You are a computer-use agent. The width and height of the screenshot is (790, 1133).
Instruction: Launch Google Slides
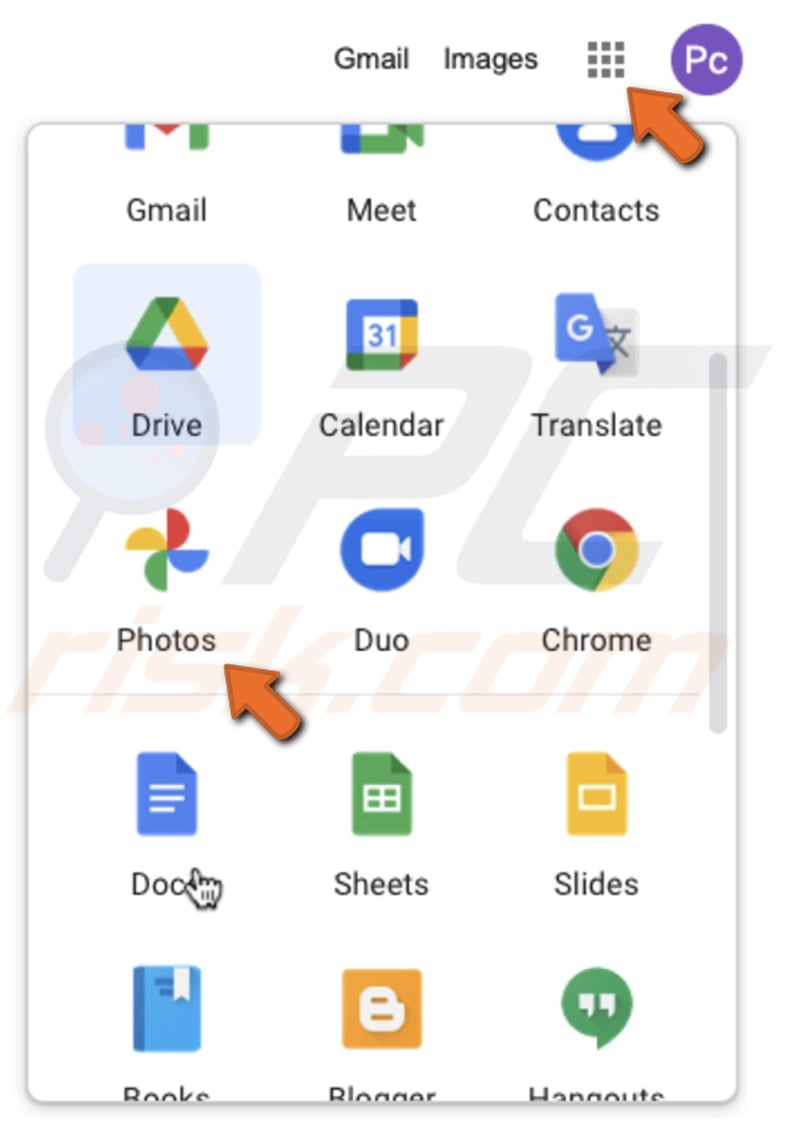(x=596, y=795)
